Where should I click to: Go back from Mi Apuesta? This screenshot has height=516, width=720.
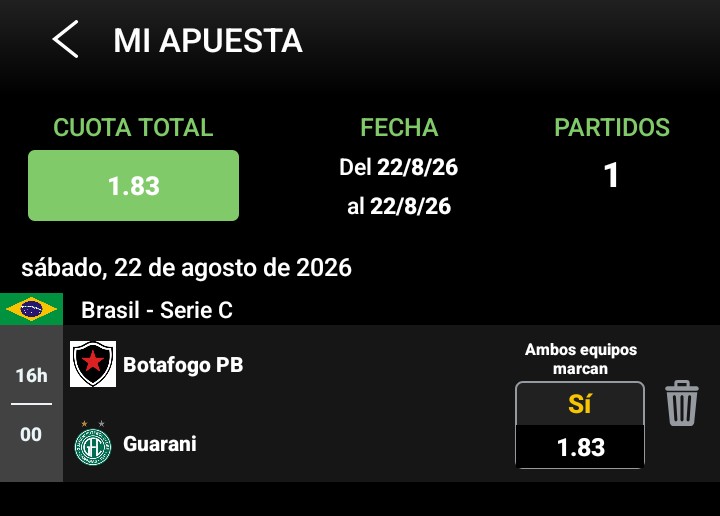66,39
